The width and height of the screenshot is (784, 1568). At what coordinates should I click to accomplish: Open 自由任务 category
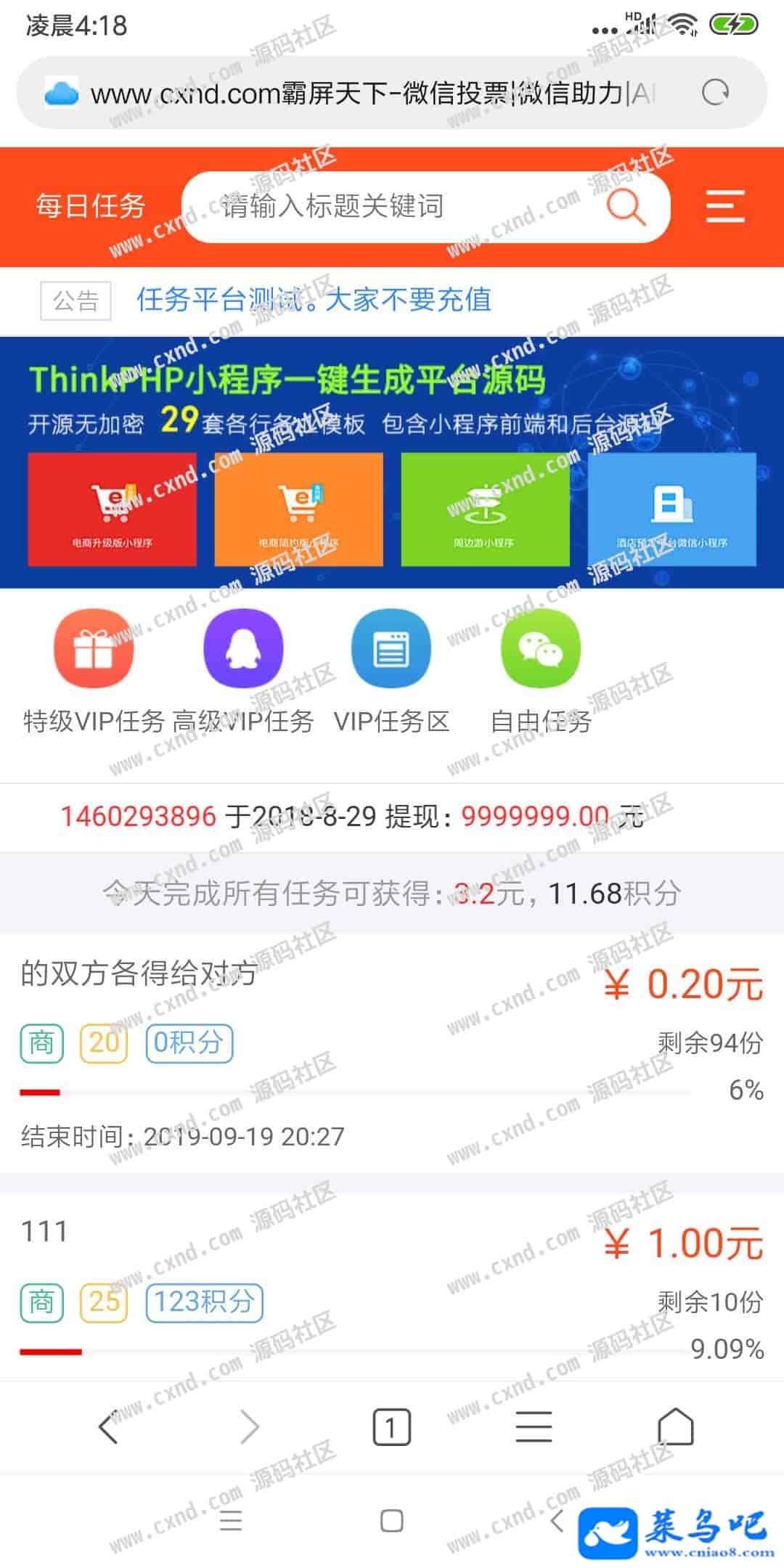pyautogui.click(x=541, y=648)
